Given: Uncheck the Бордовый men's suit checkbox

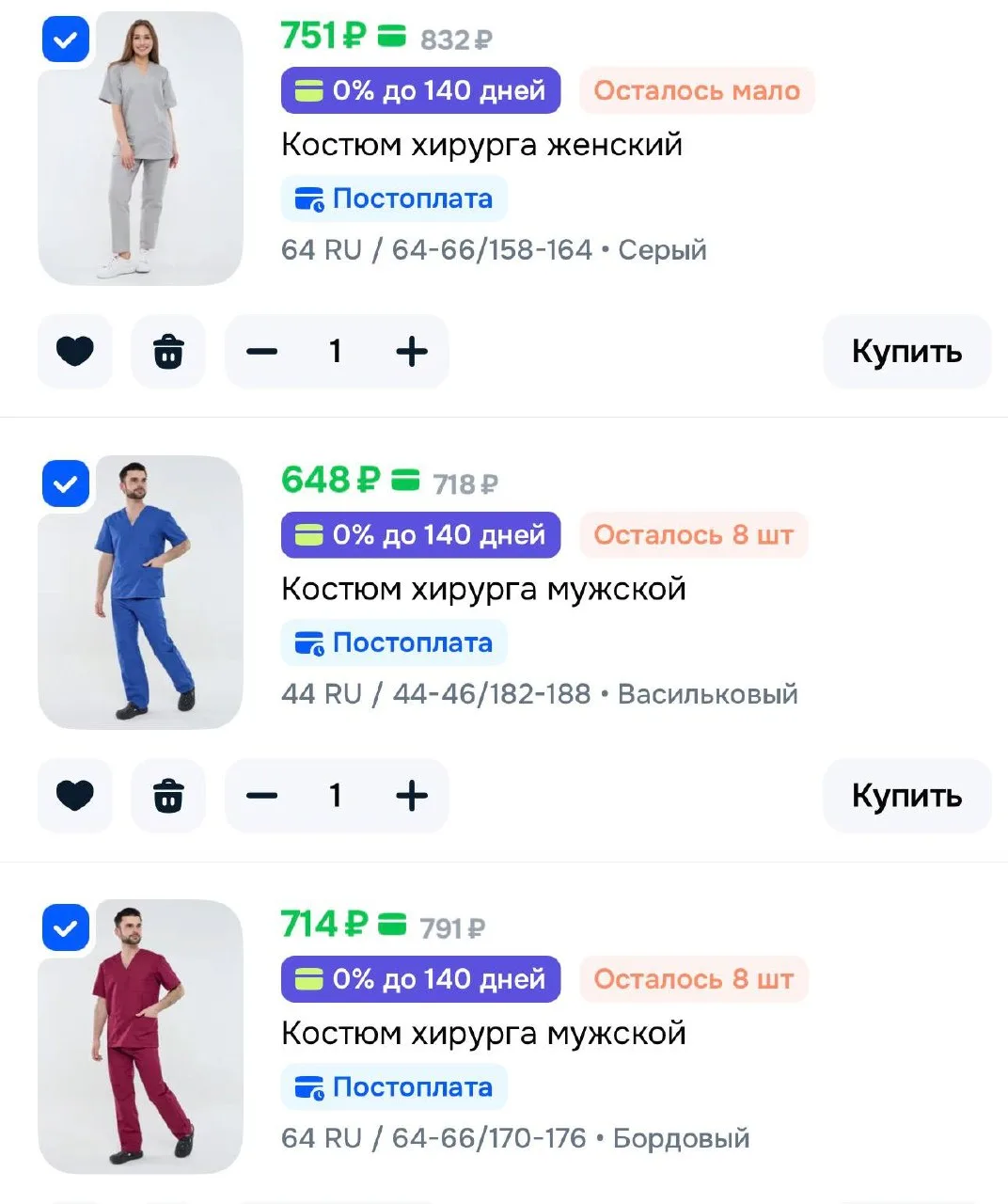Looking at the screenshot, I should pos(66,928).
